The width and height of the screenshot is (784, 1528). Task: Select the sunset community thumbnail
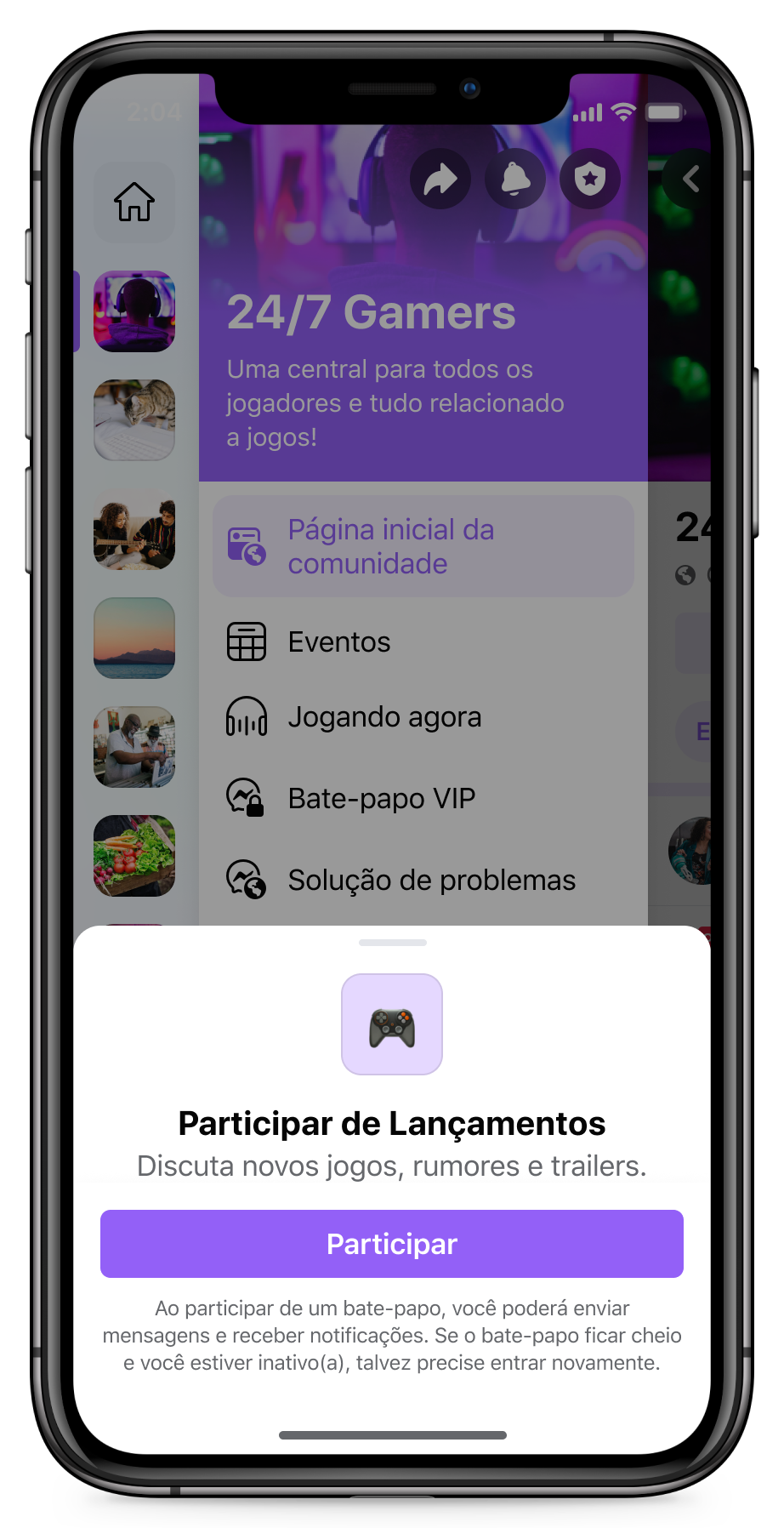click(x=134, y=638)
